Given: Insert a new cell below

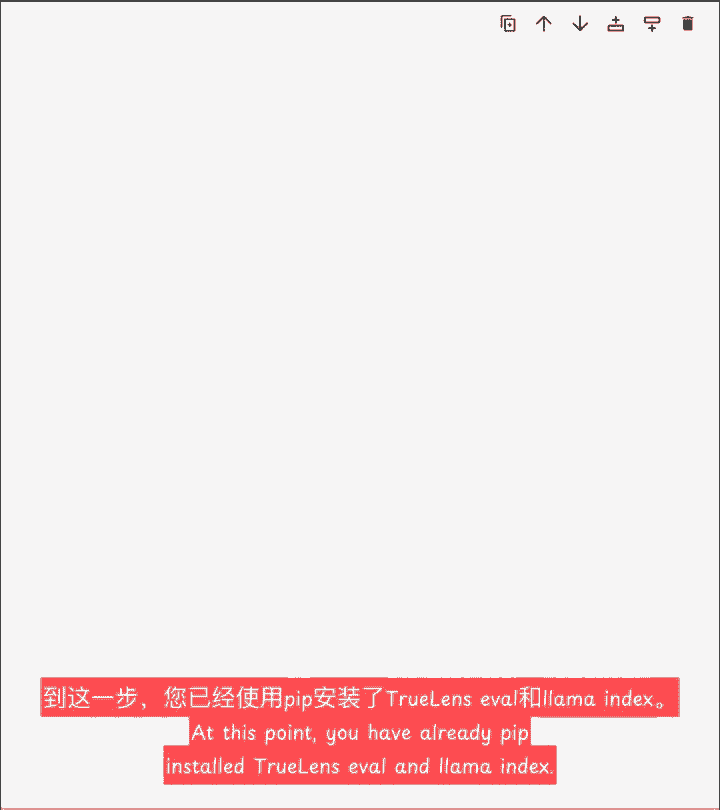Looking at the screenshot, I should 652,24.
